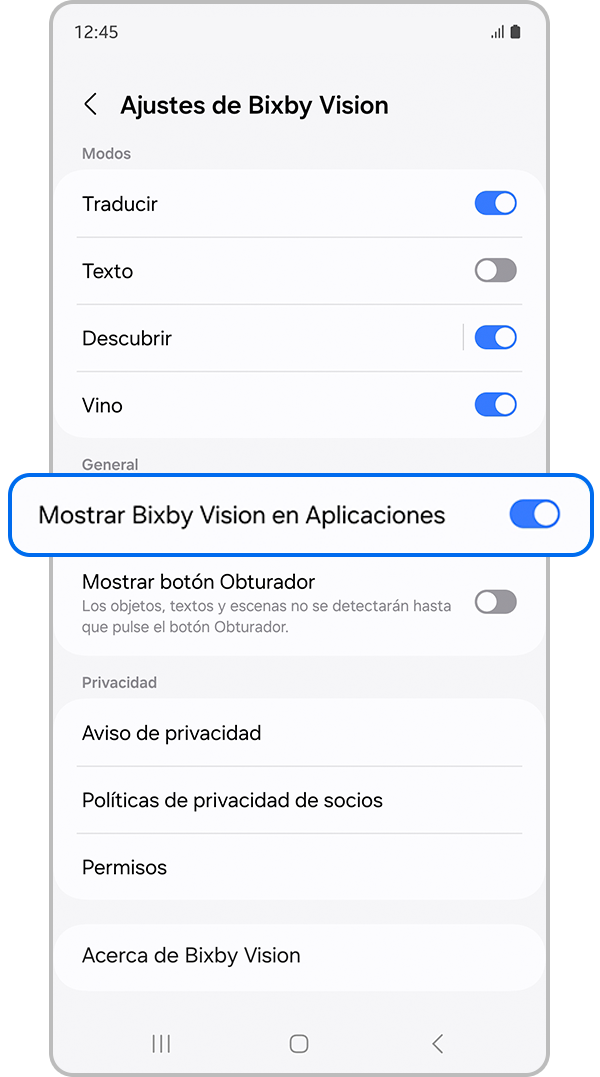Open the Permisos row
The width and height of the screenshot is (600, 1077).
coord(300,867)
